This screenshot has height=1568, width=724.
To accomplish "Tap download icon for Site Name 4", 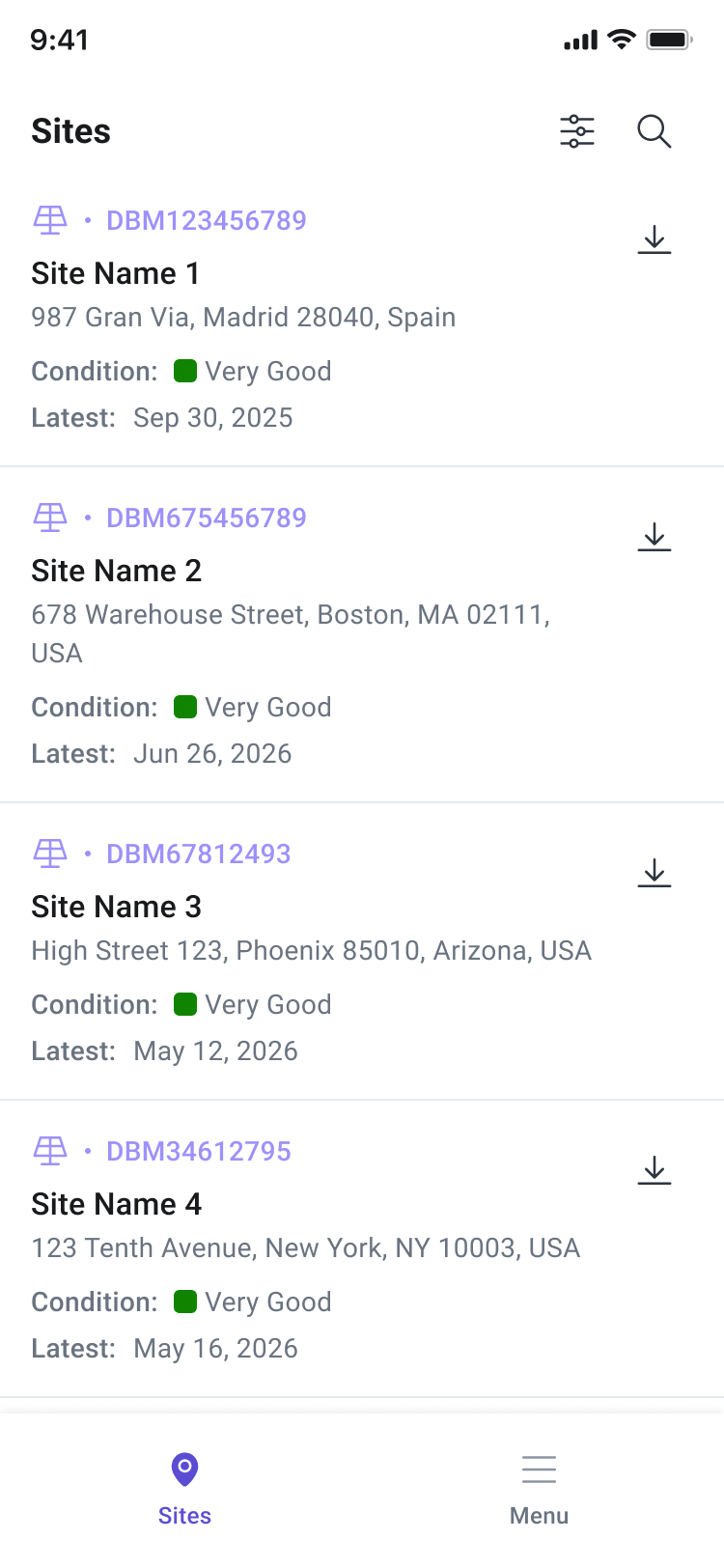I will (654, 1170).
